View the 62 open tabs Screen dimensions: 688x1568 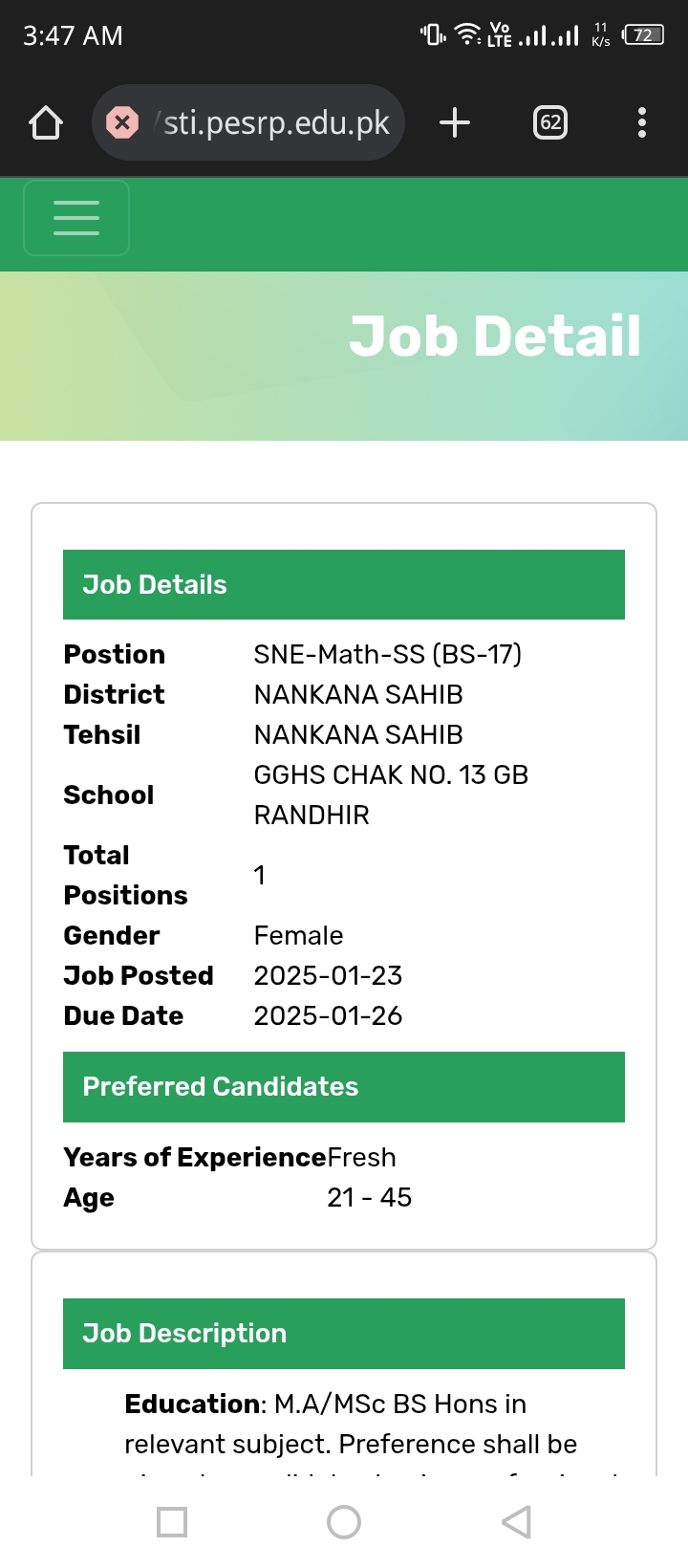550,122
